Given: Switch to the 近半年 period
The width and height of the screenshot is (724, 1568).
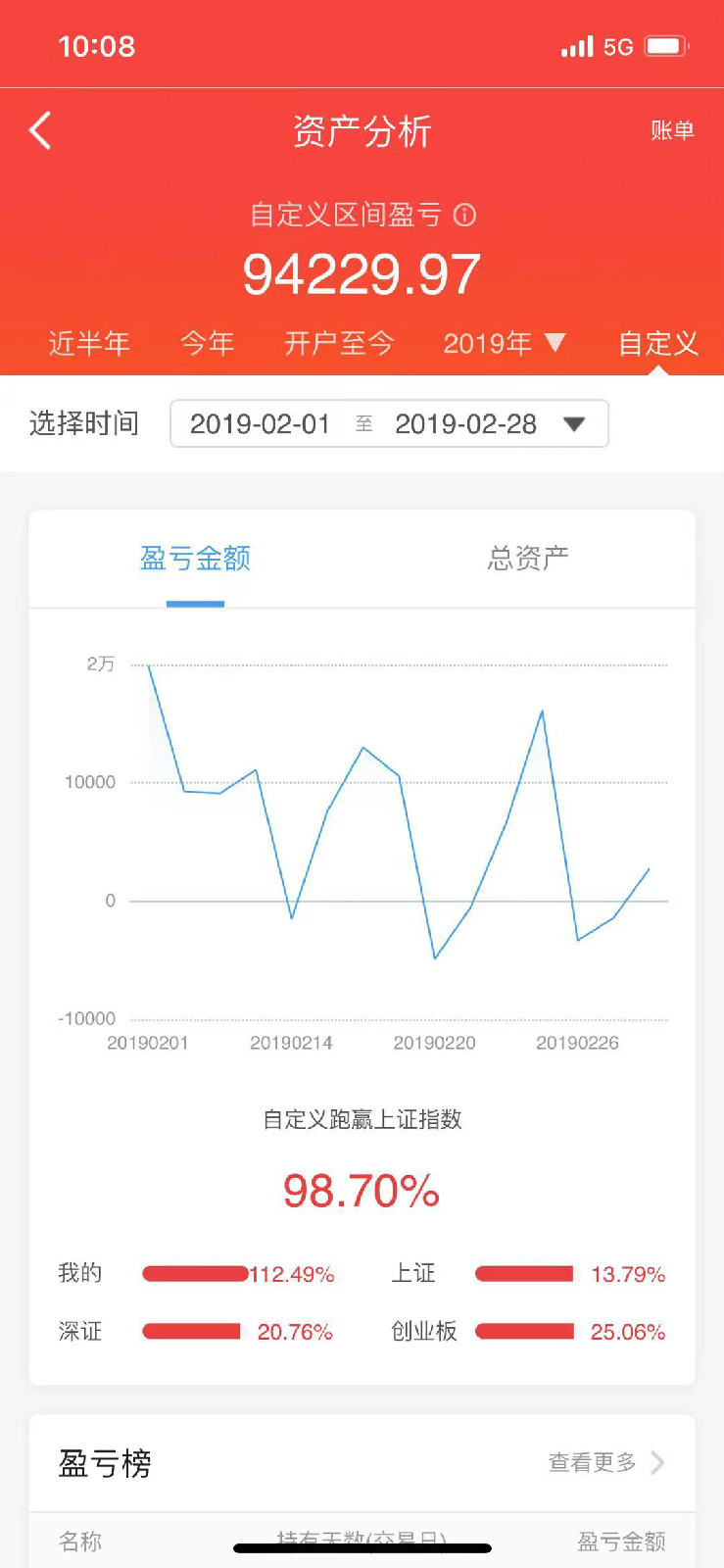Looking at the screenshot, I should [89, 343].
